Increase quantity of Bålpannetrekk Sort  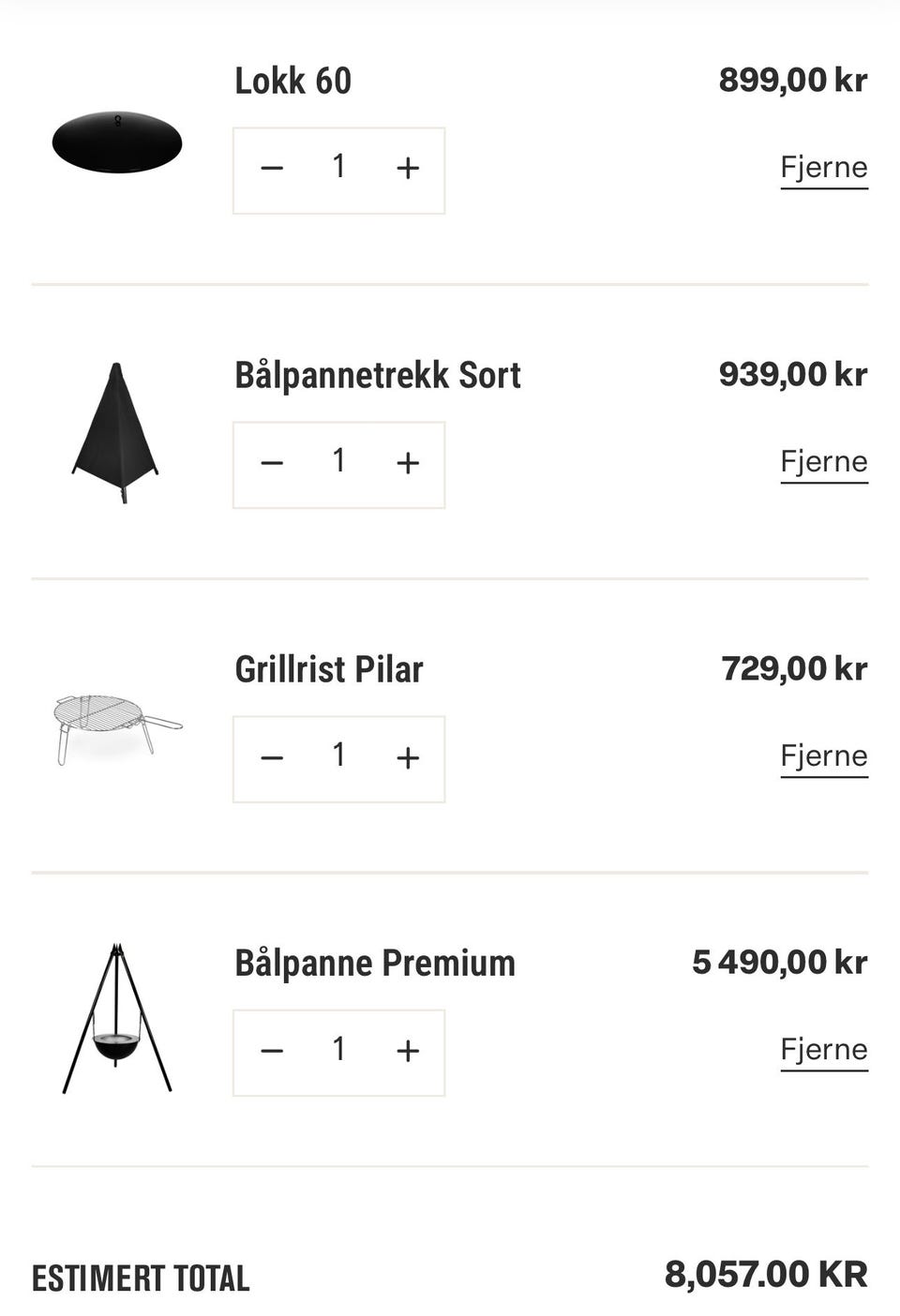(407, 461)
